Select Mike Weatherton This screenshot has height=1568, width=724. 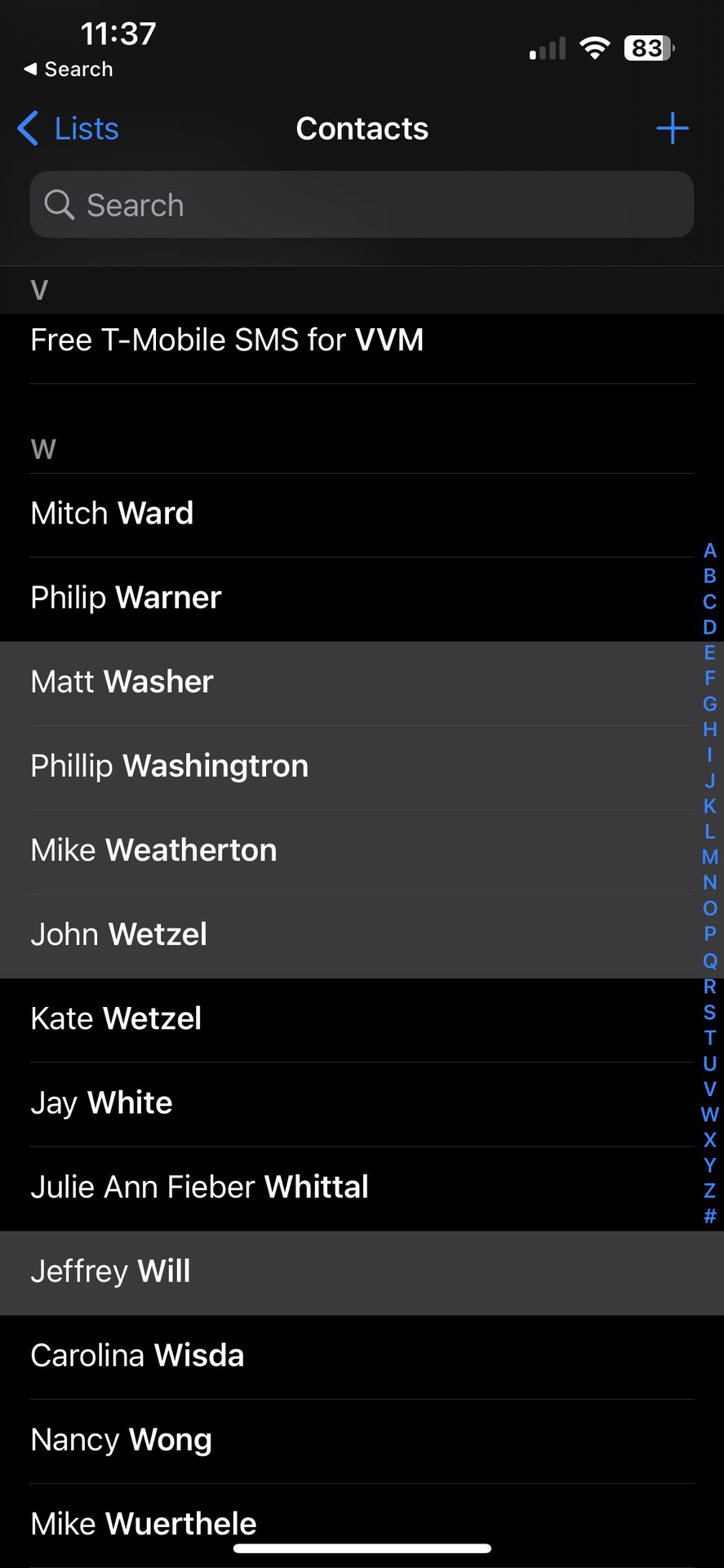[154, 850]
